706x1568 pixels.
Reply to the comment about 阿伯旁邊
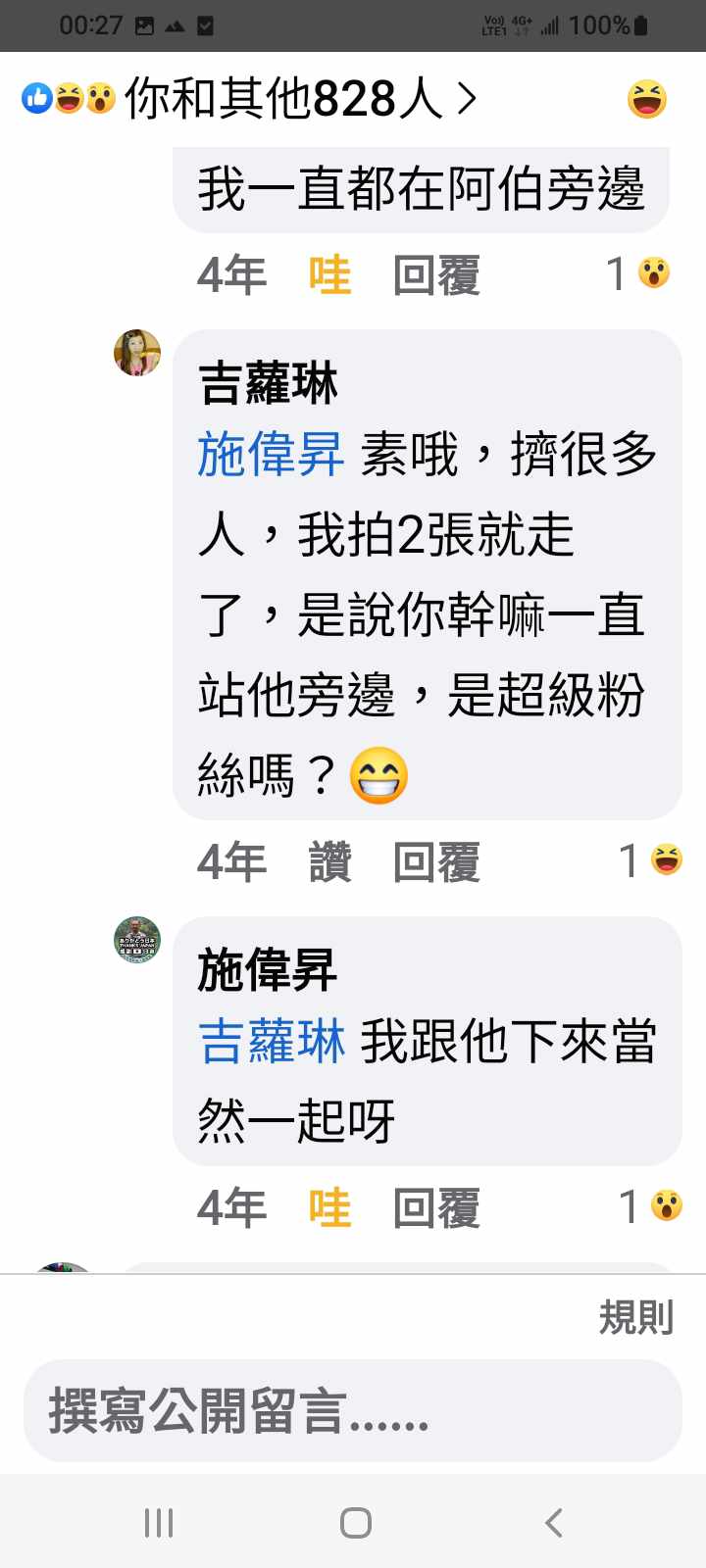click(435, 275)
